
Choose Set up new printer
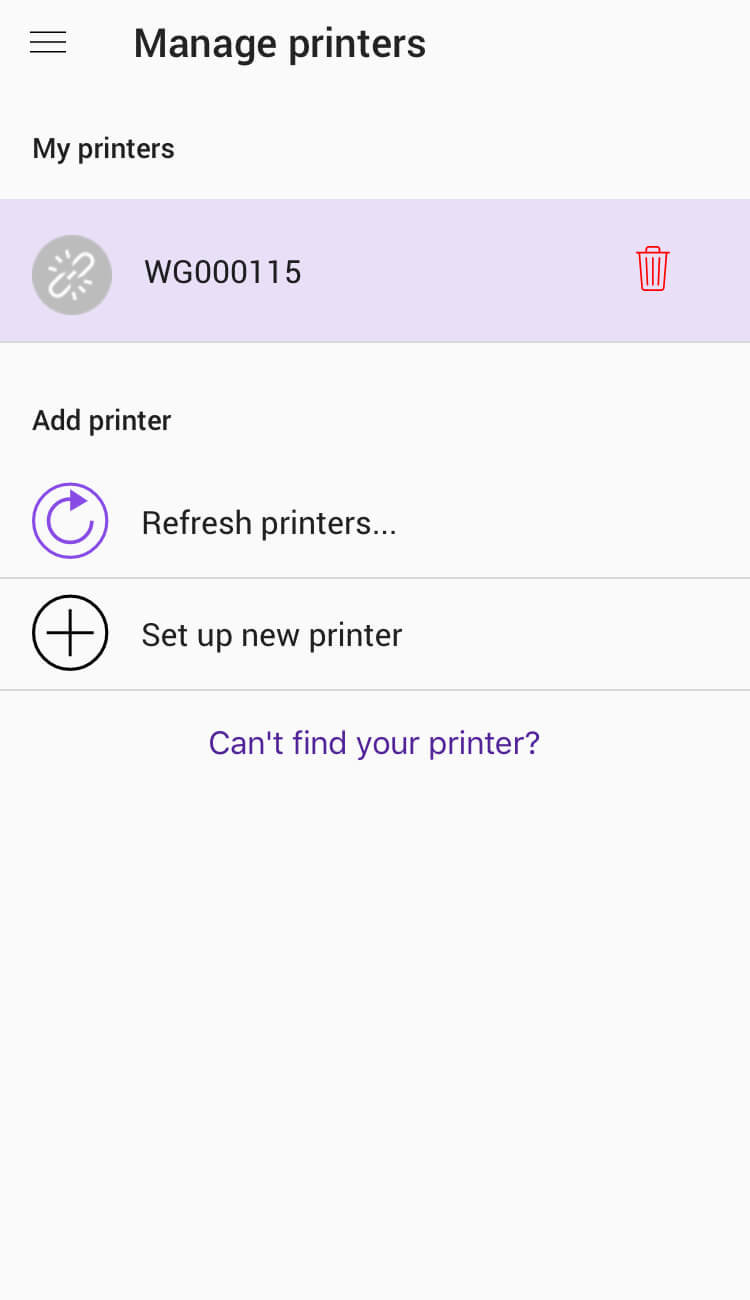pyautogui.click(x=271, y=634)
